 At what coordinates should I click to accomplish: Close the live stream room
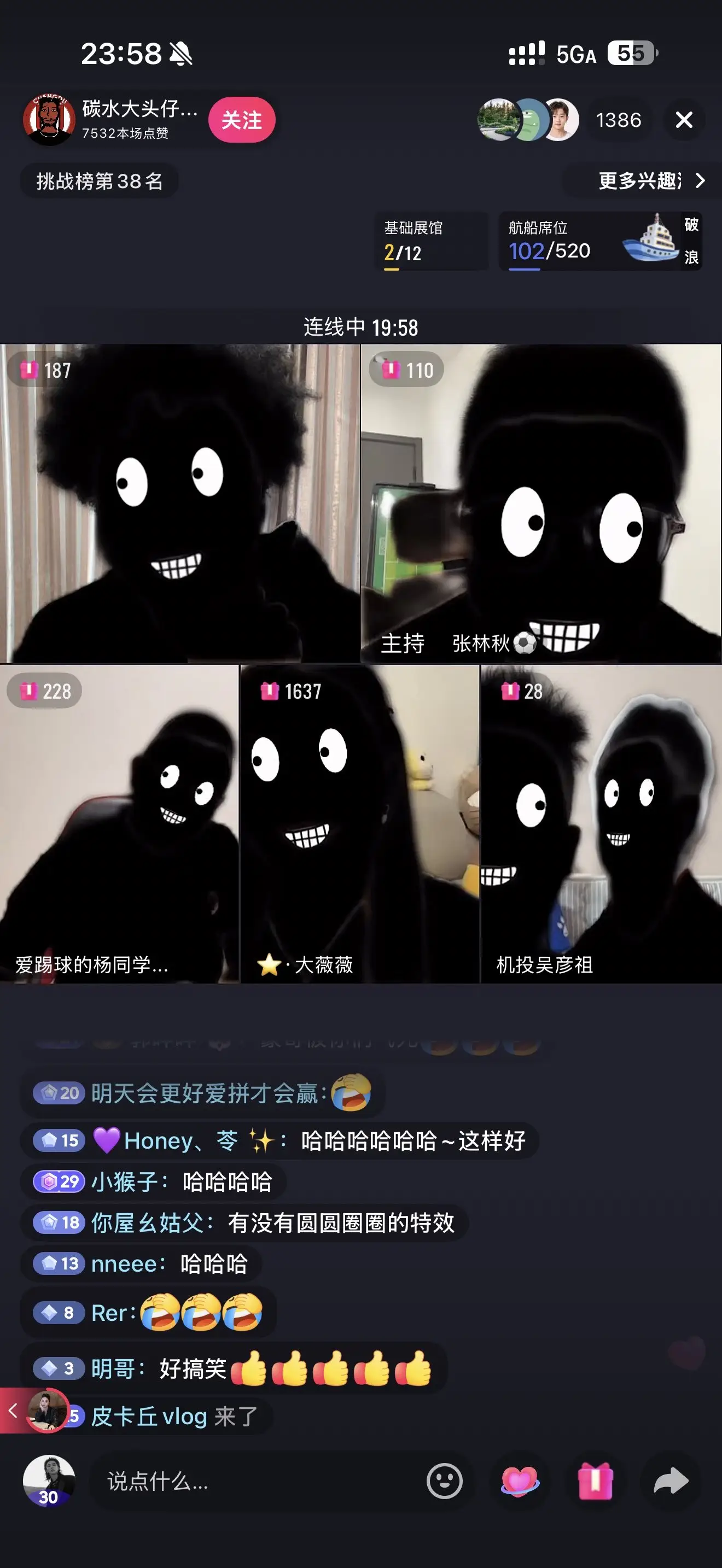[684, 120]
